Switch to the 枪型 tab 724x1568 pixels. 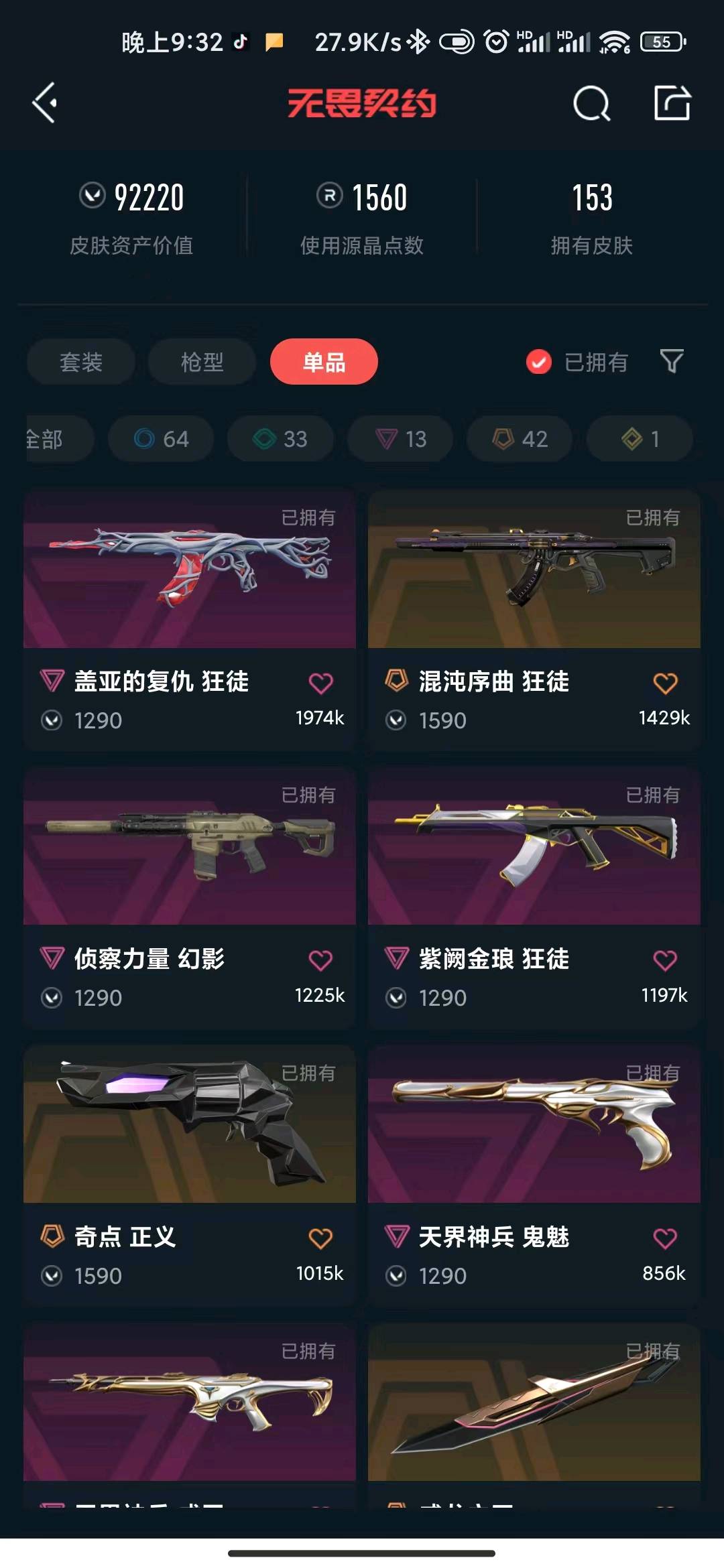point(202,362)
